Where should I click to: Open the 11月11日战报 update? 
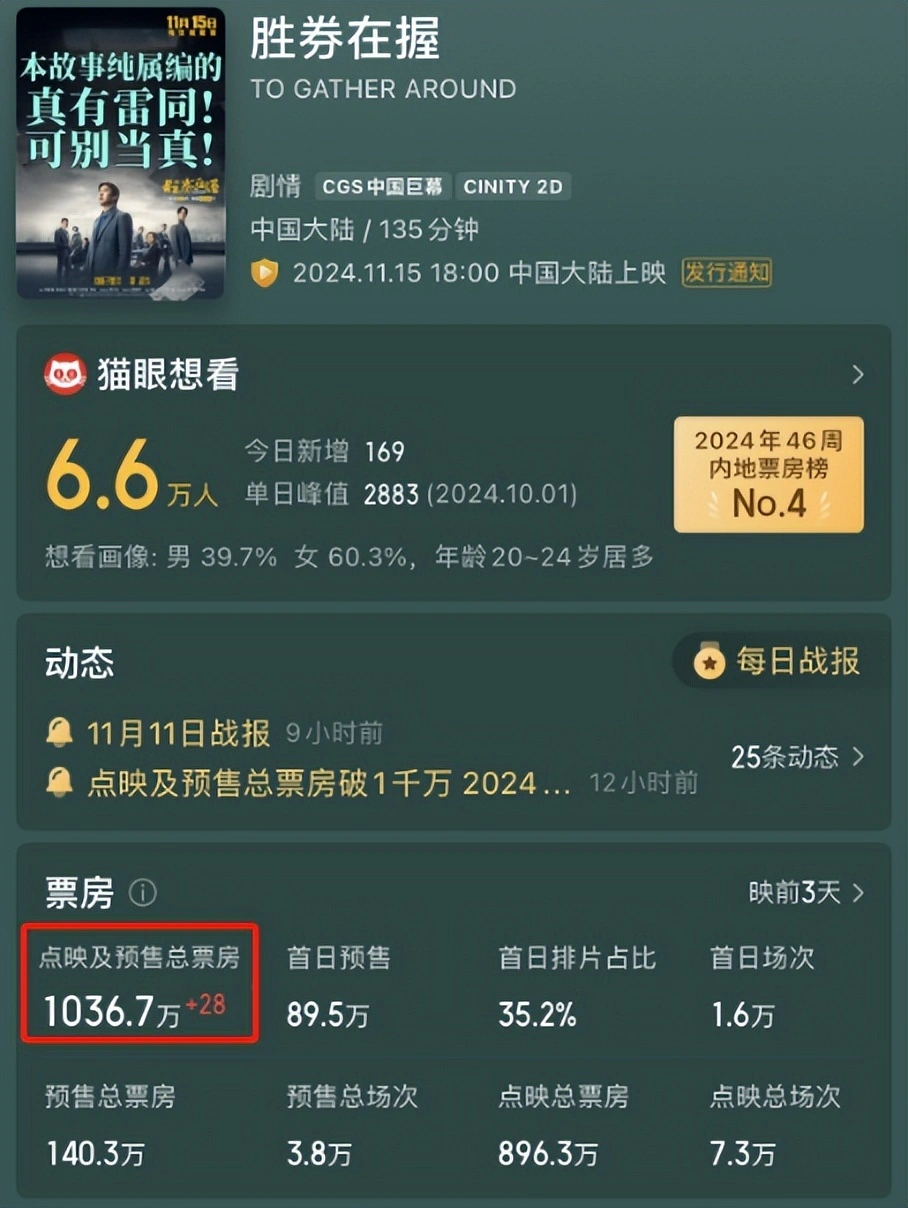tap(178, 733)
